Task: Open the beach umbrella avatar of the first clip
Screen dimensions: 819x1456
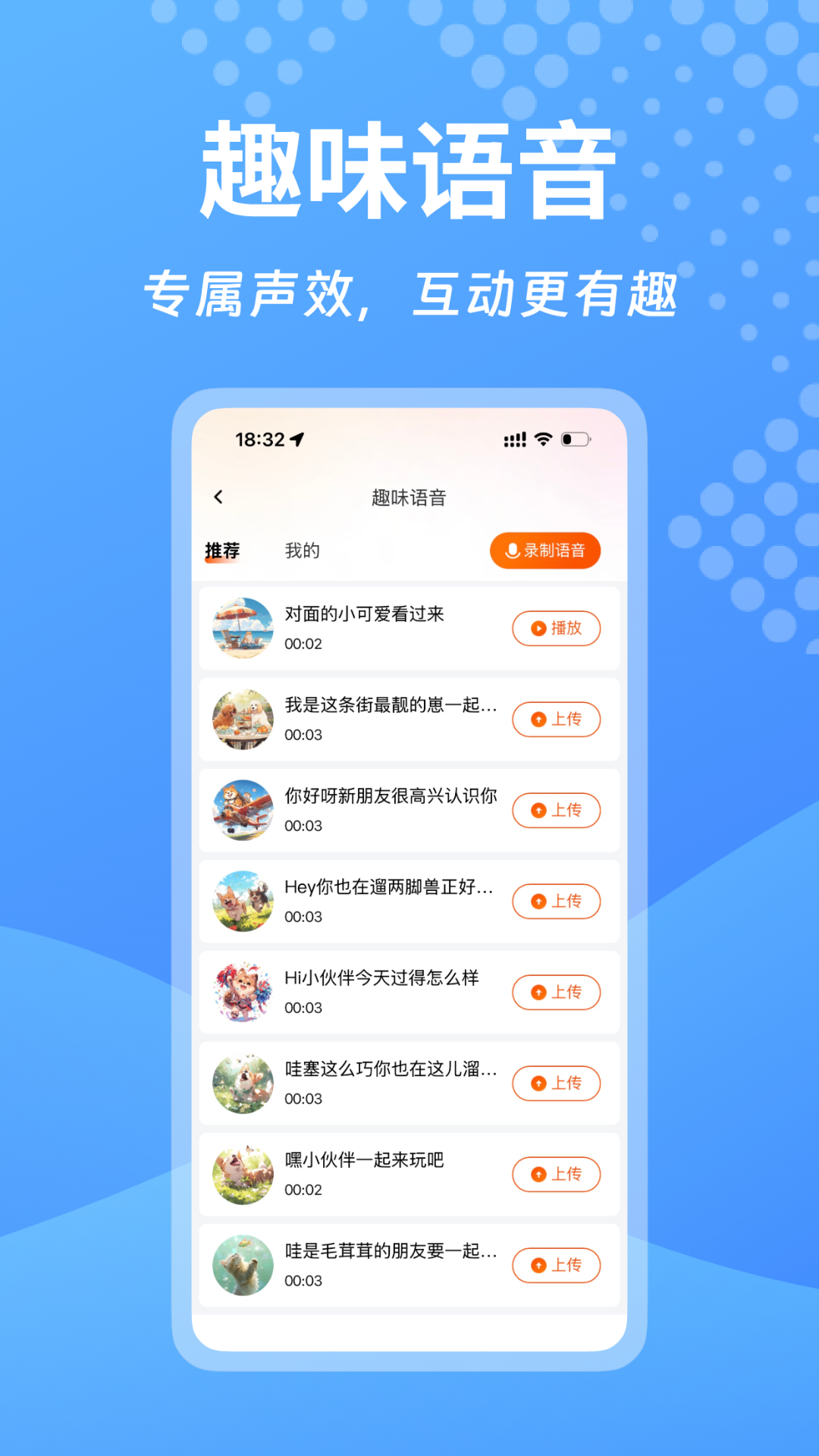Action: coord(242,628)
